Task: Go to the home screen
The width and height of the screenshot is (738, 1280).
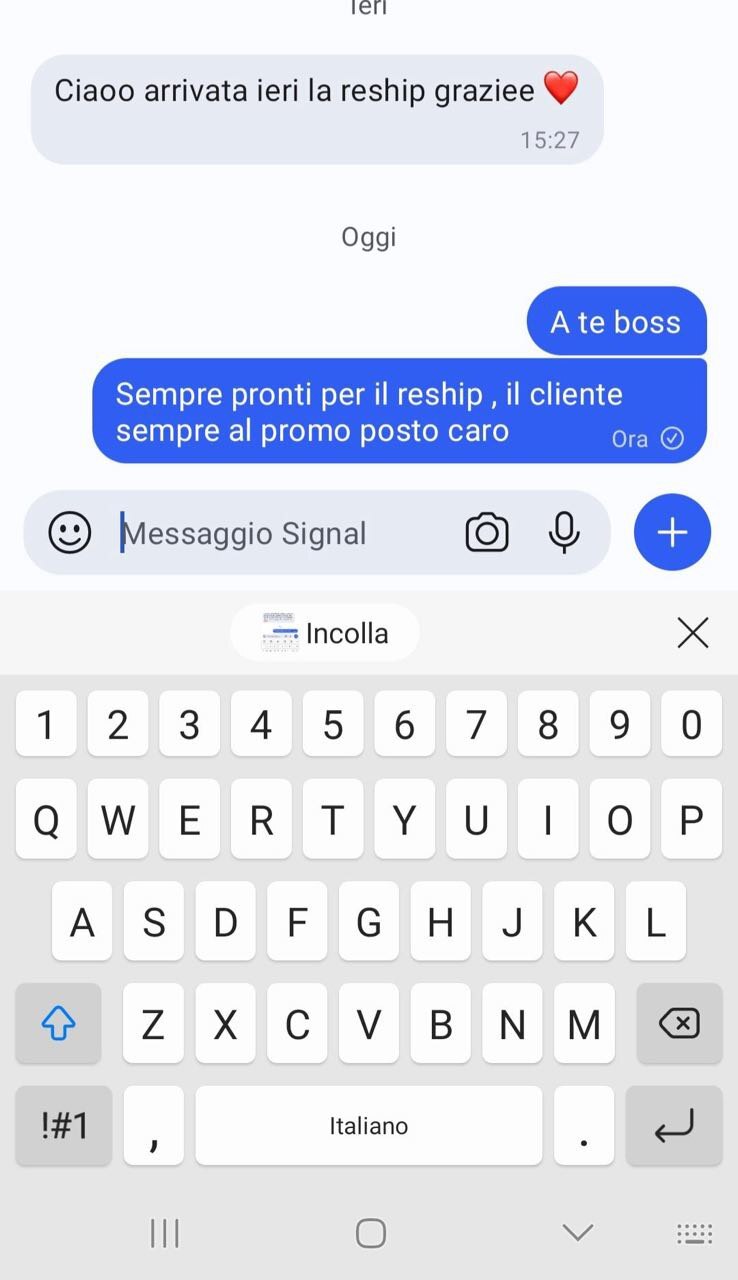Action: point(370,1233)
